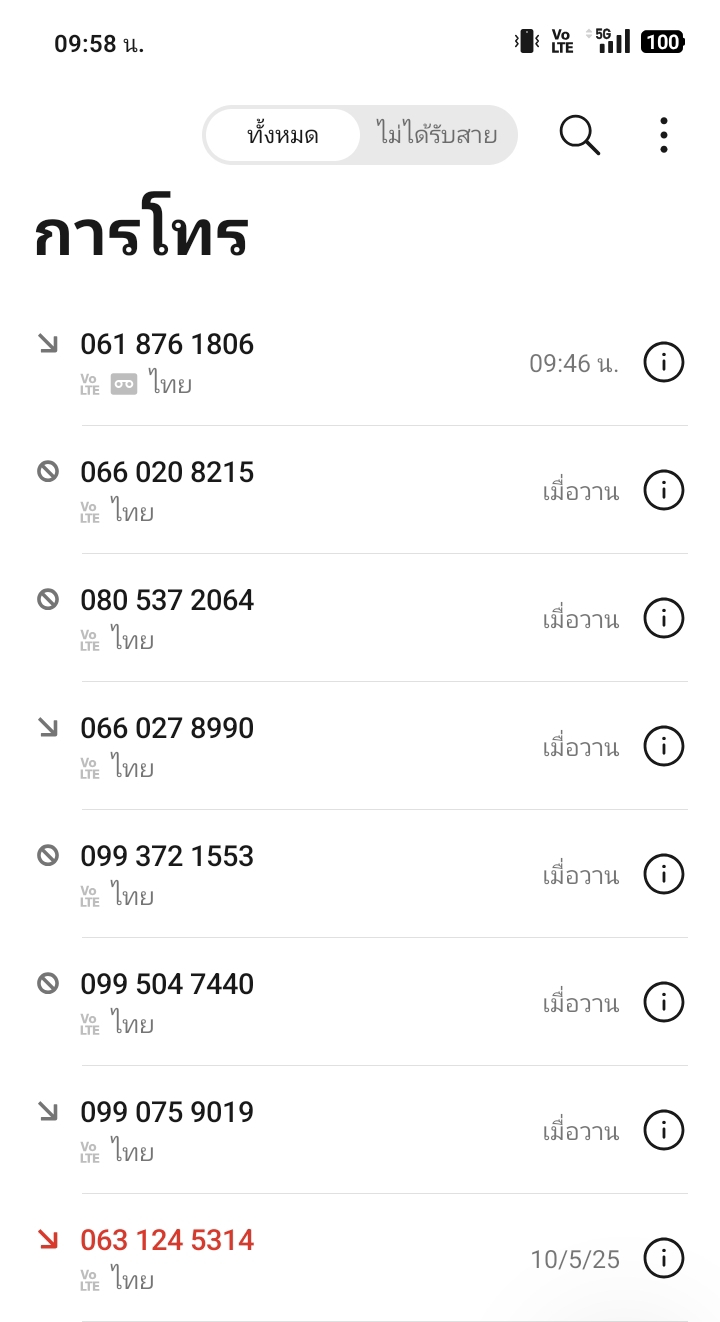View details icon for 066 020 8215
This screenshot has width=720, height=1322.
[664, 490]
